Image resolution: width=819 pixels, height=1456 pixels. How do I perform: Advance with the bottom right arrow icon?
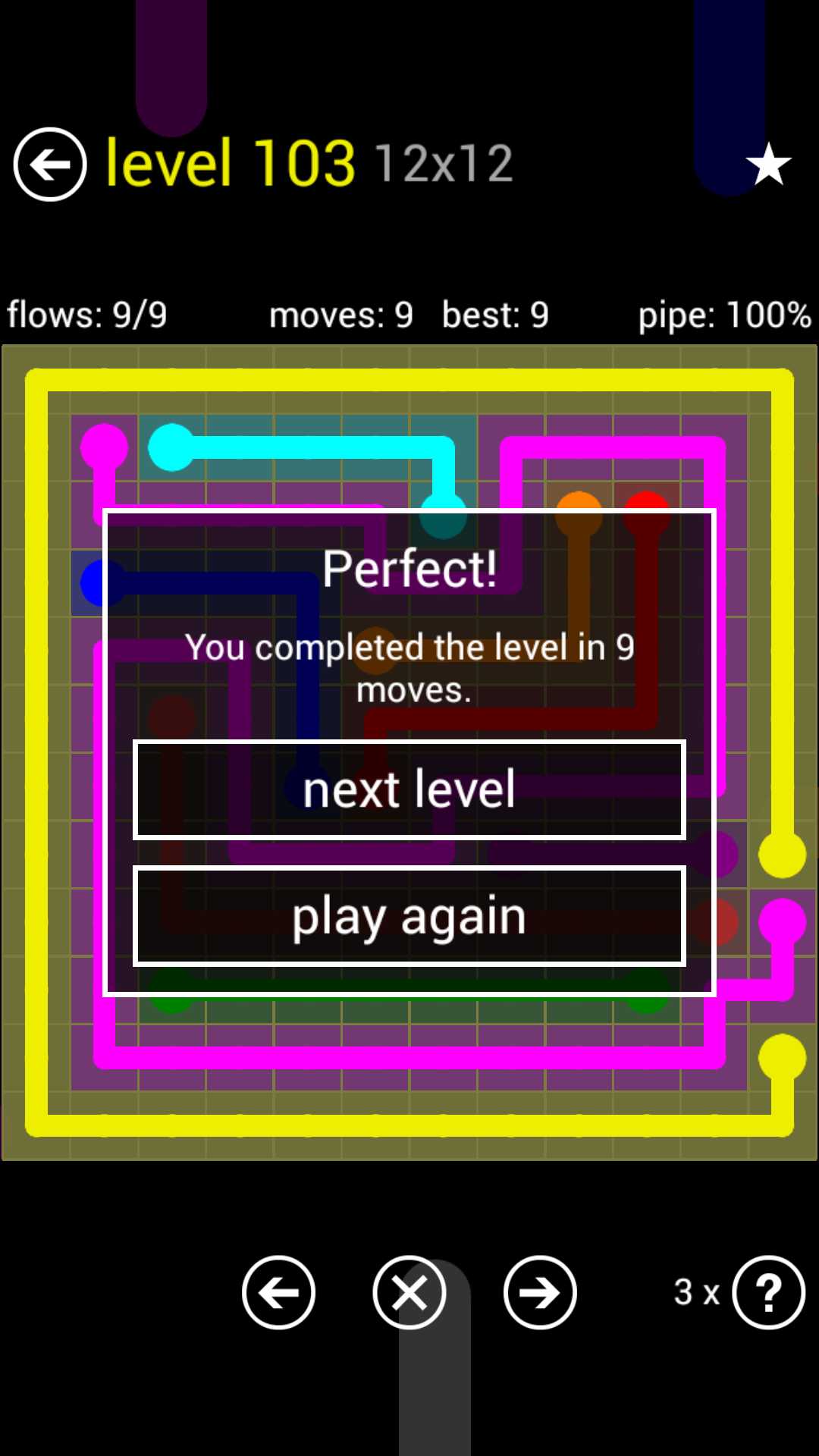[x=540, y=1292]
